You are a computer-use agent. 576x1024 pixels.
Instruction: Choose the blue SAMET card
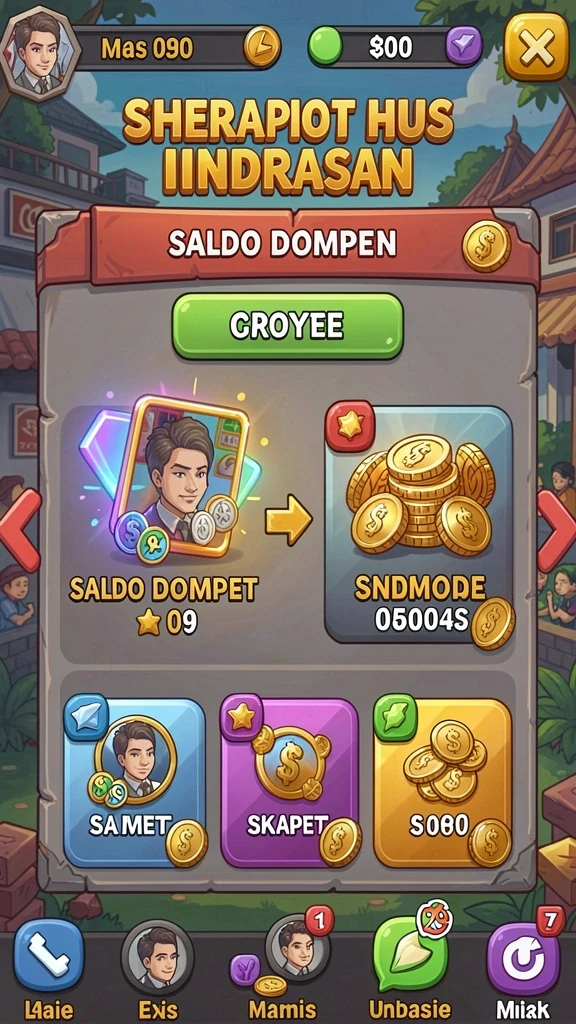pyautogui.click(x=135, y=782)
